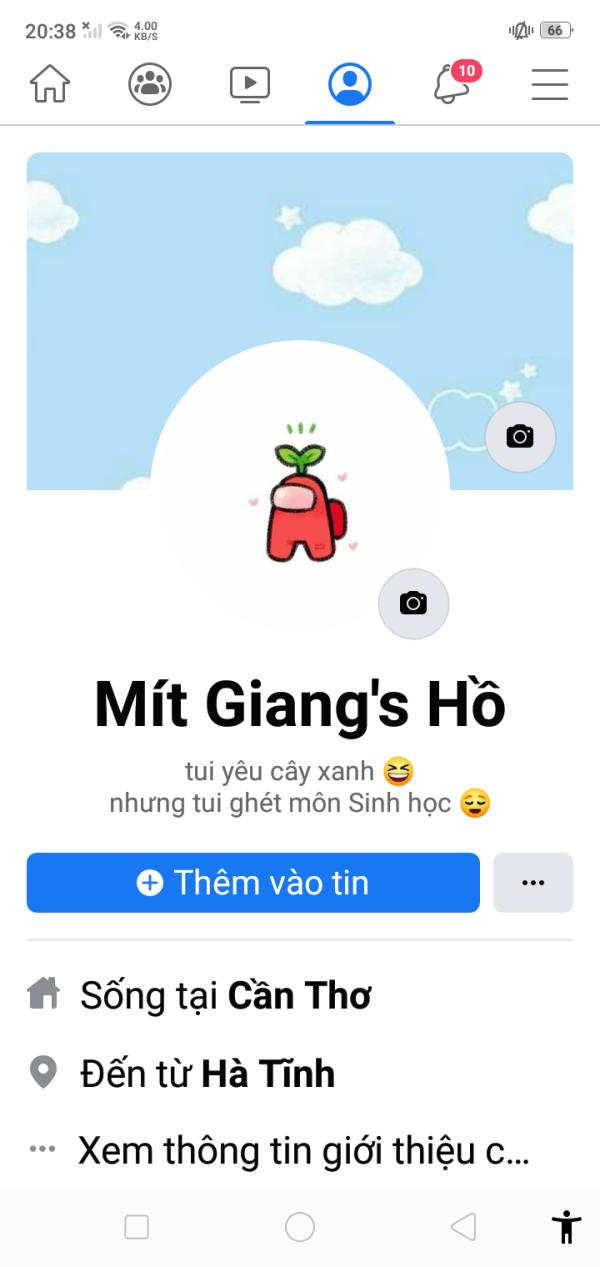Change the cover photo via camera icon
Image resolution: width=600 pixels, height=1267 pixels.
520,437
